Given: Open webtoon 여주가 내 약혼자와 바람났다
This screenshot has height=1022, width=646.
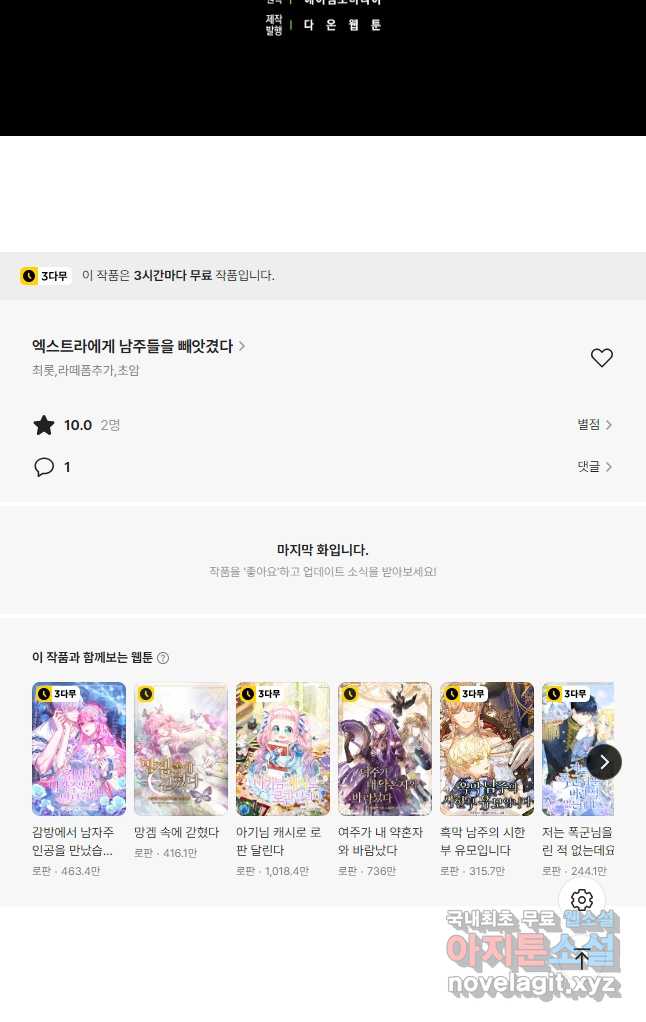Looking at the screenshot, I should [385, 749].
